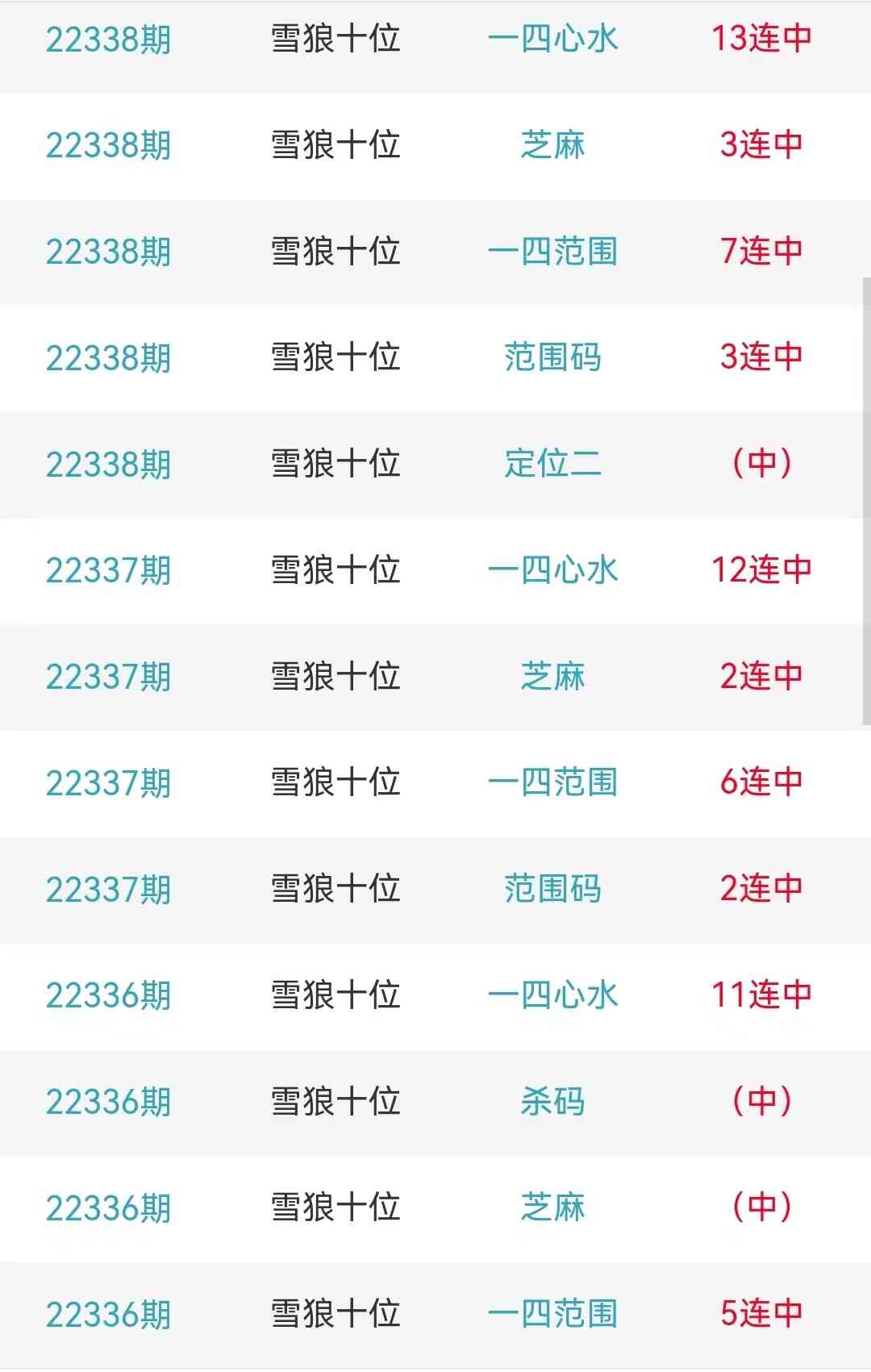Open the 22337期 芝麻 2连中 entry
The image size is (871, 1372).
tap(552, 676)
